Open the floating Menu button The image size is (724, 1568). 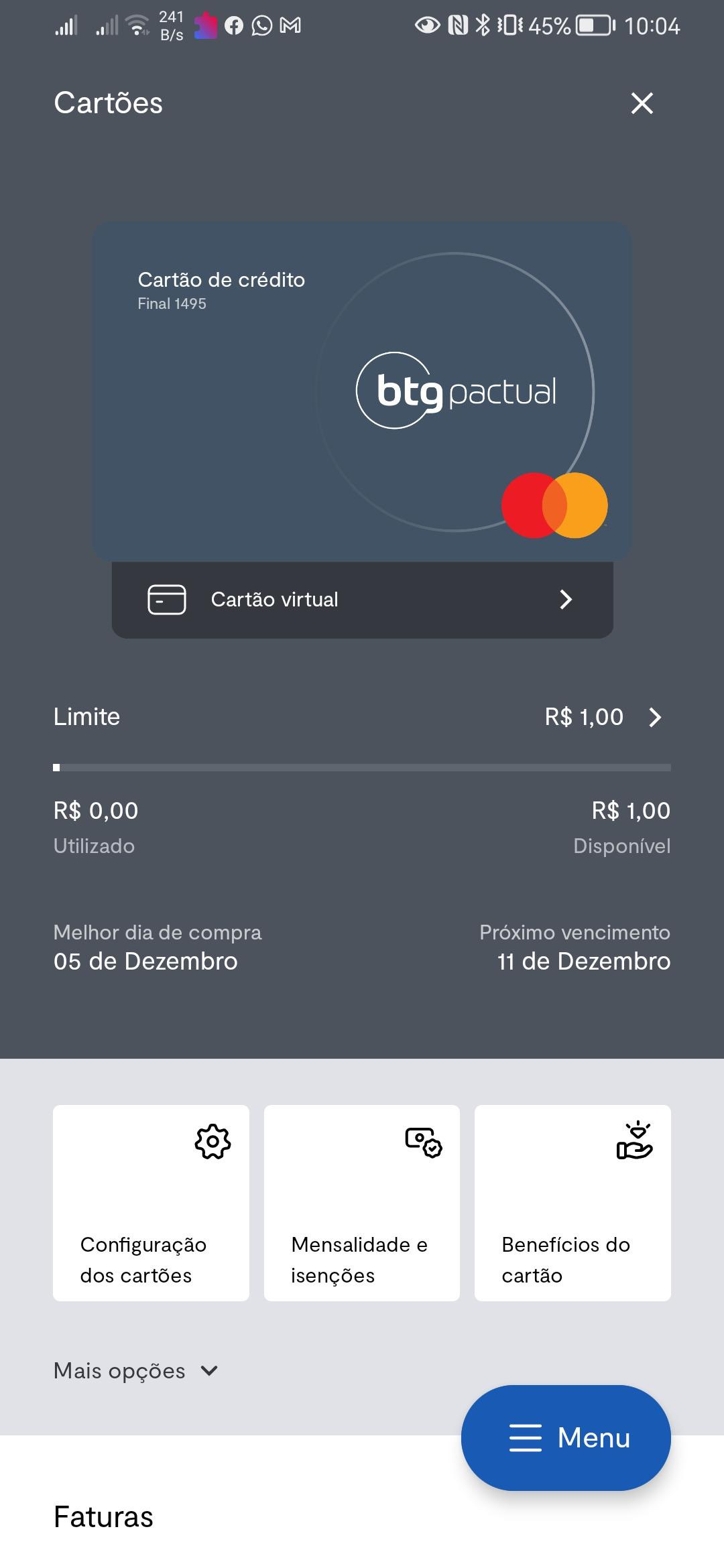coord(566,1438)
